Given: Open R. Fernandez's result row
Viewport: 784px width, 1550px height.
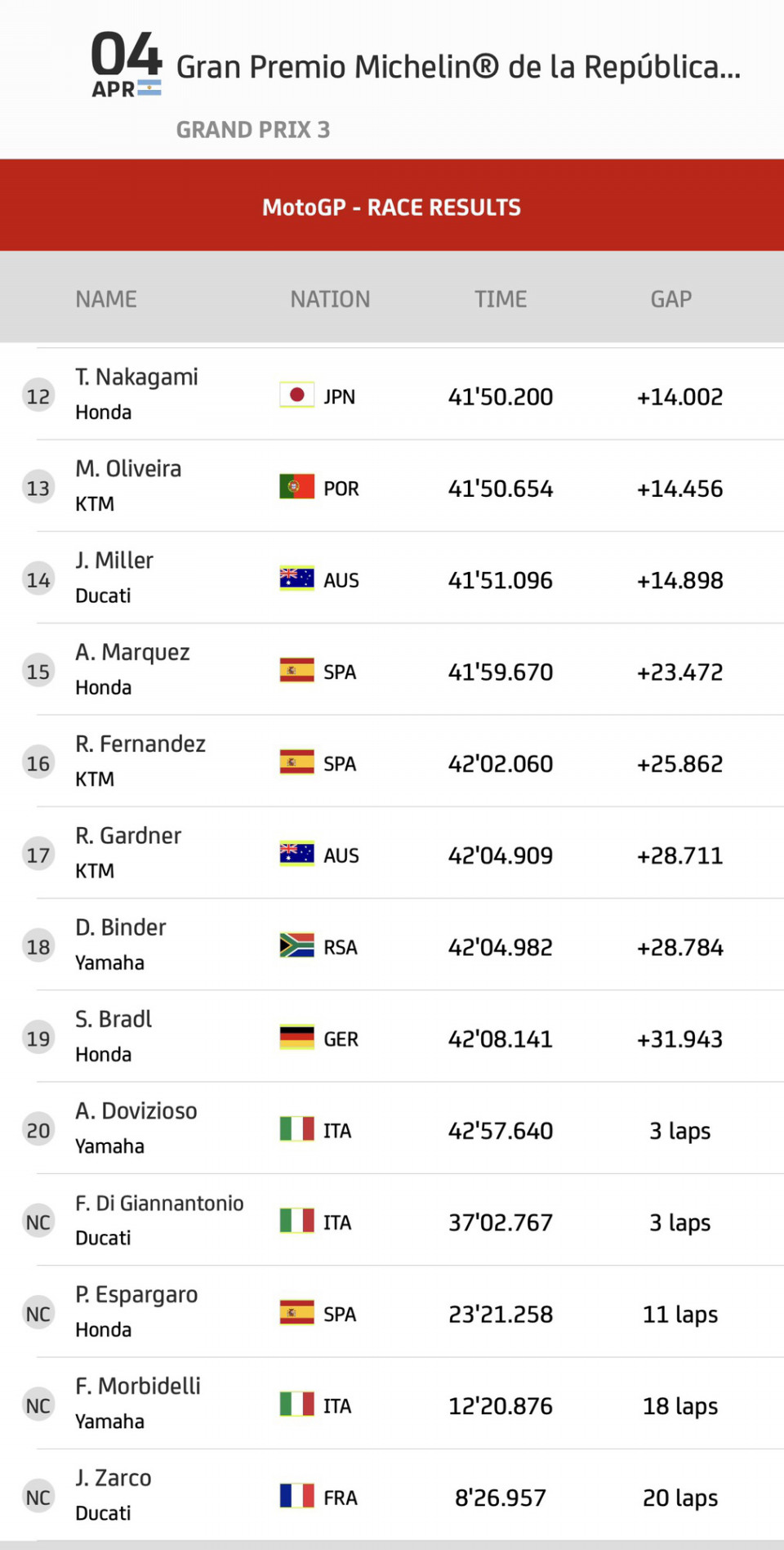Looking at the screenshot, I should tap(392, 762).
